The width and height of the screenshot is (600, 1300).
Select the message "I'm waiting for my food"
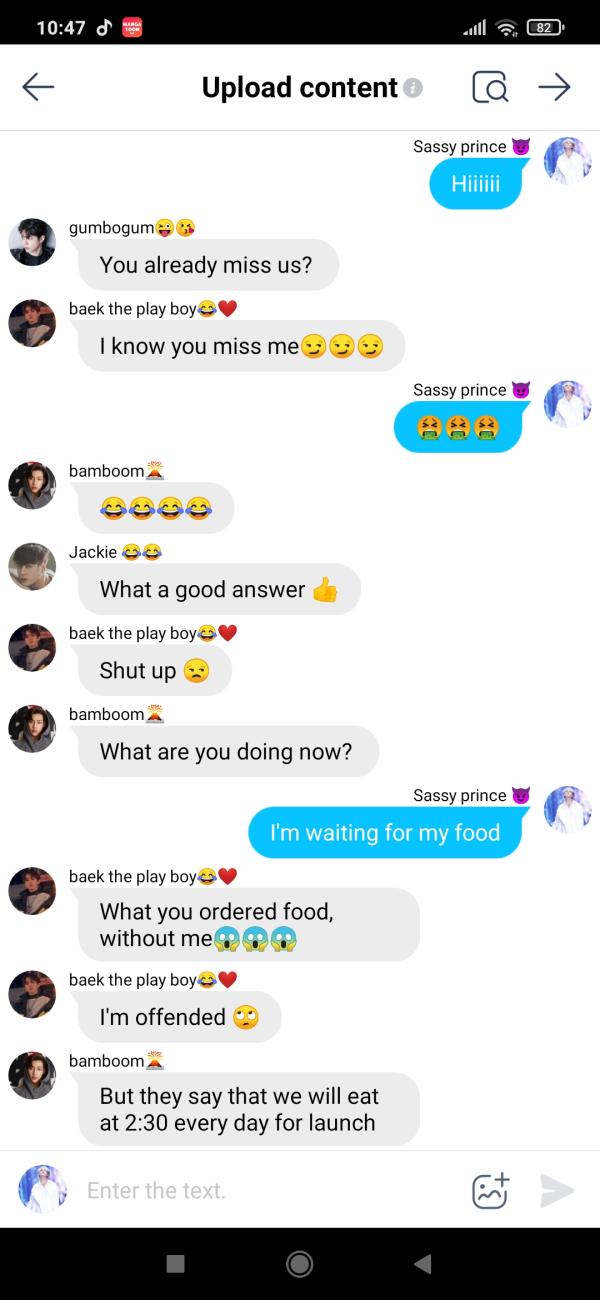(385, 833)
